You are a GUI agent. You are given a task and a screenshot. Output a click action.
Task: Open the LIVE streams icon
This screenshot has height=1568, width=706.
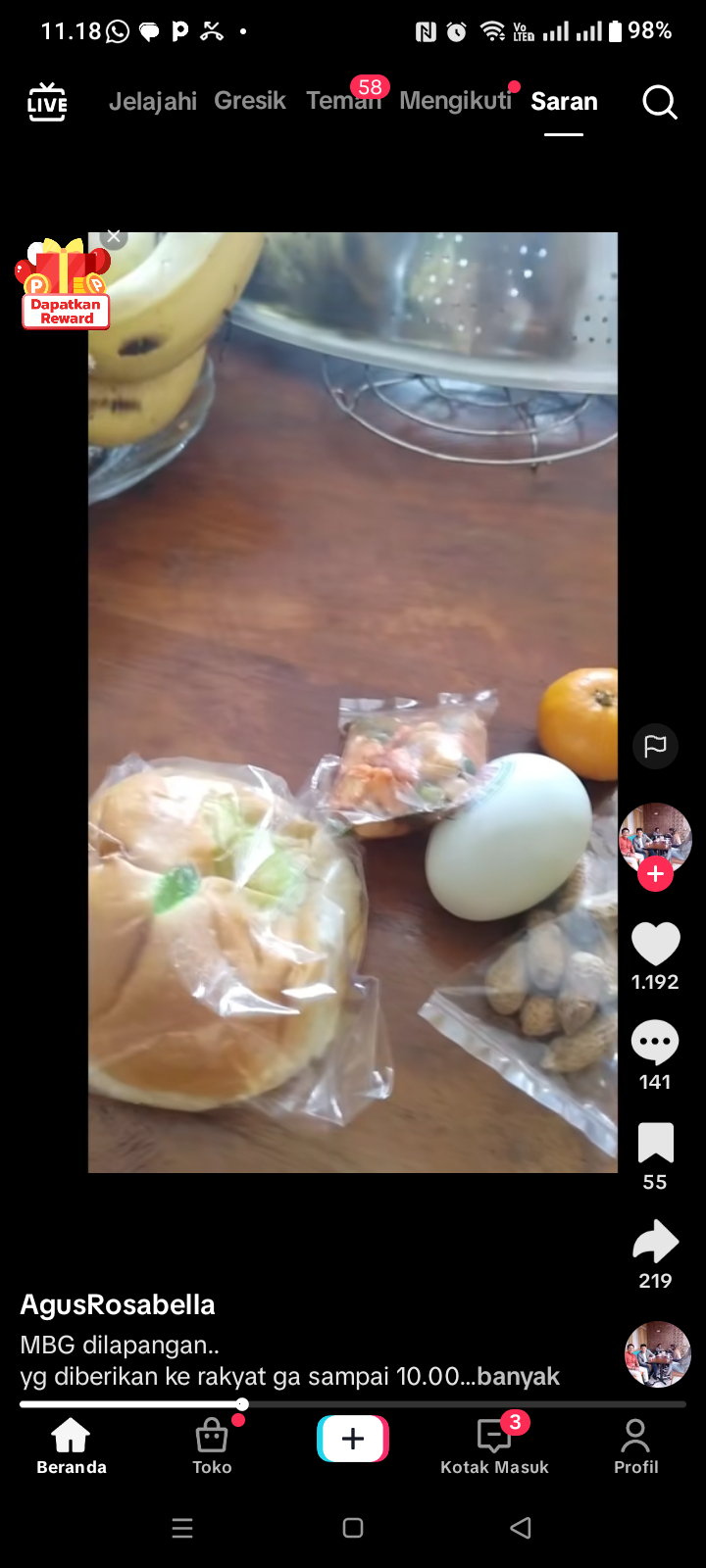tap(47, 102)
